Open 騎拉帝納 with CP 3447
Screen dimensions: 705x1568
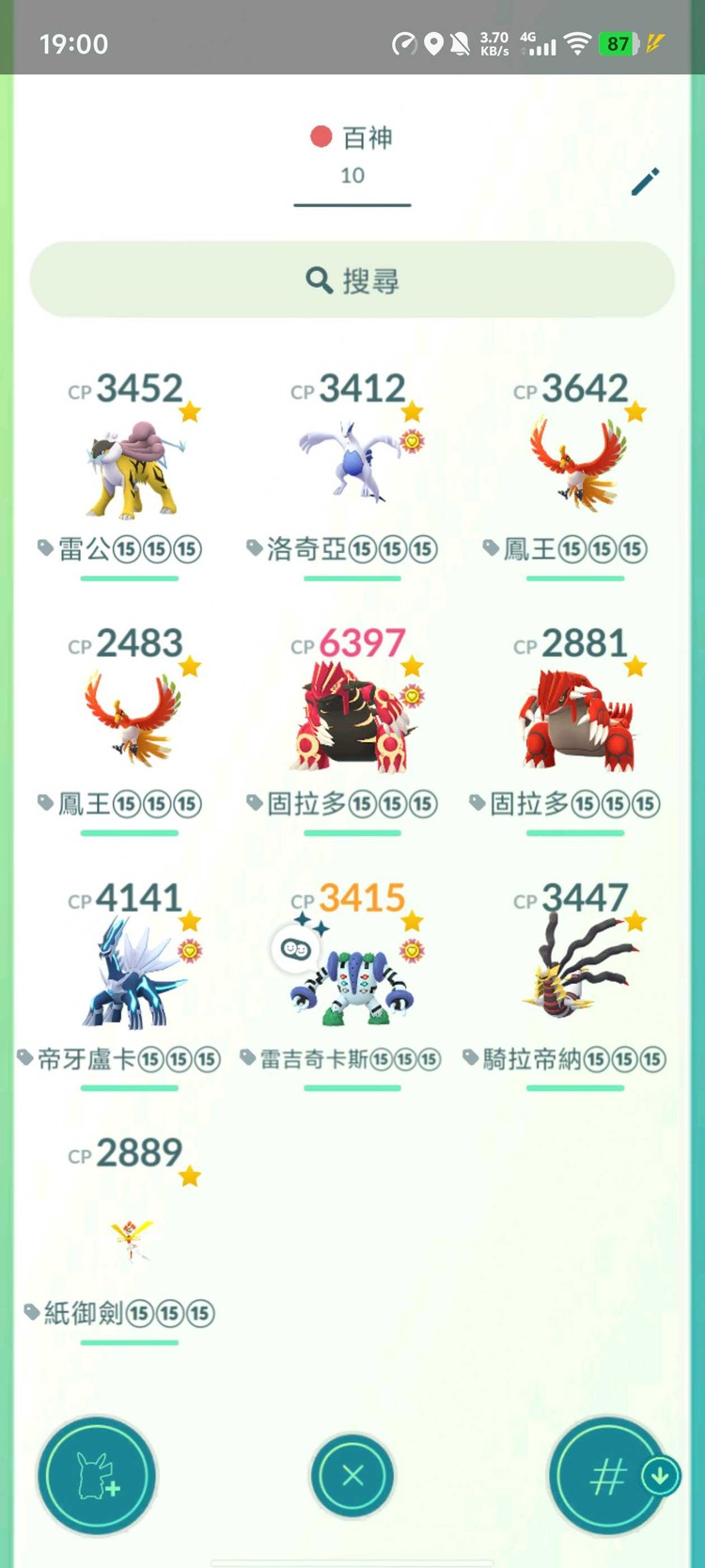(x=575, y=978)
